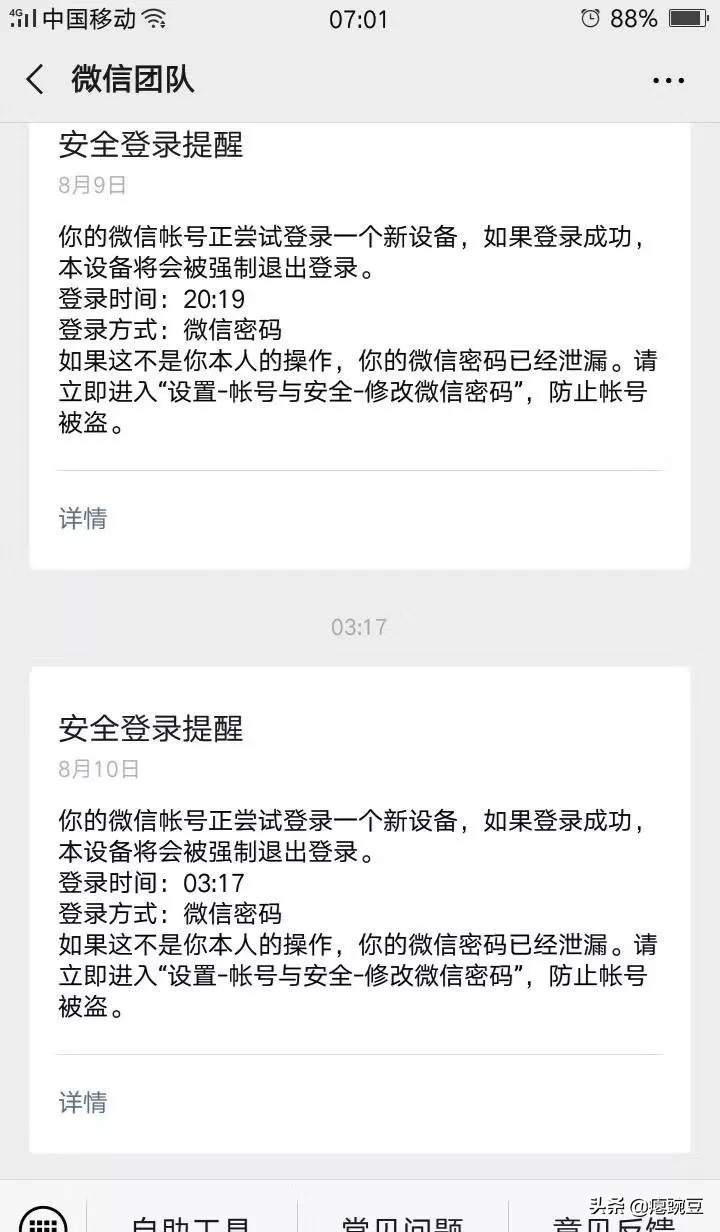Select the August 10 security login notice
The height and width of the screenshot is (1232, 720).
point(360,900)
